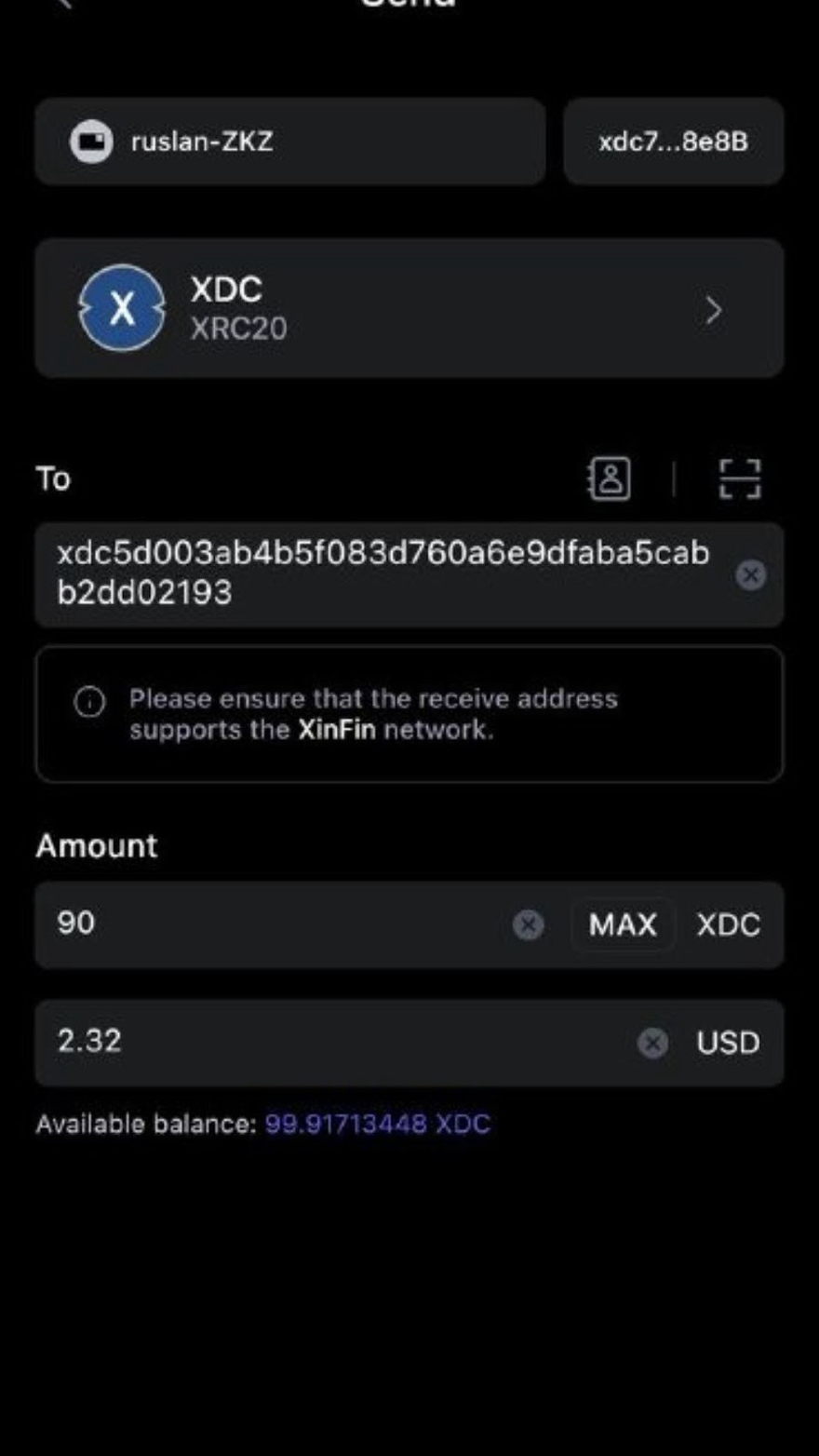
Task: Scan a QR code for recipient address
Action: point(740,479)
